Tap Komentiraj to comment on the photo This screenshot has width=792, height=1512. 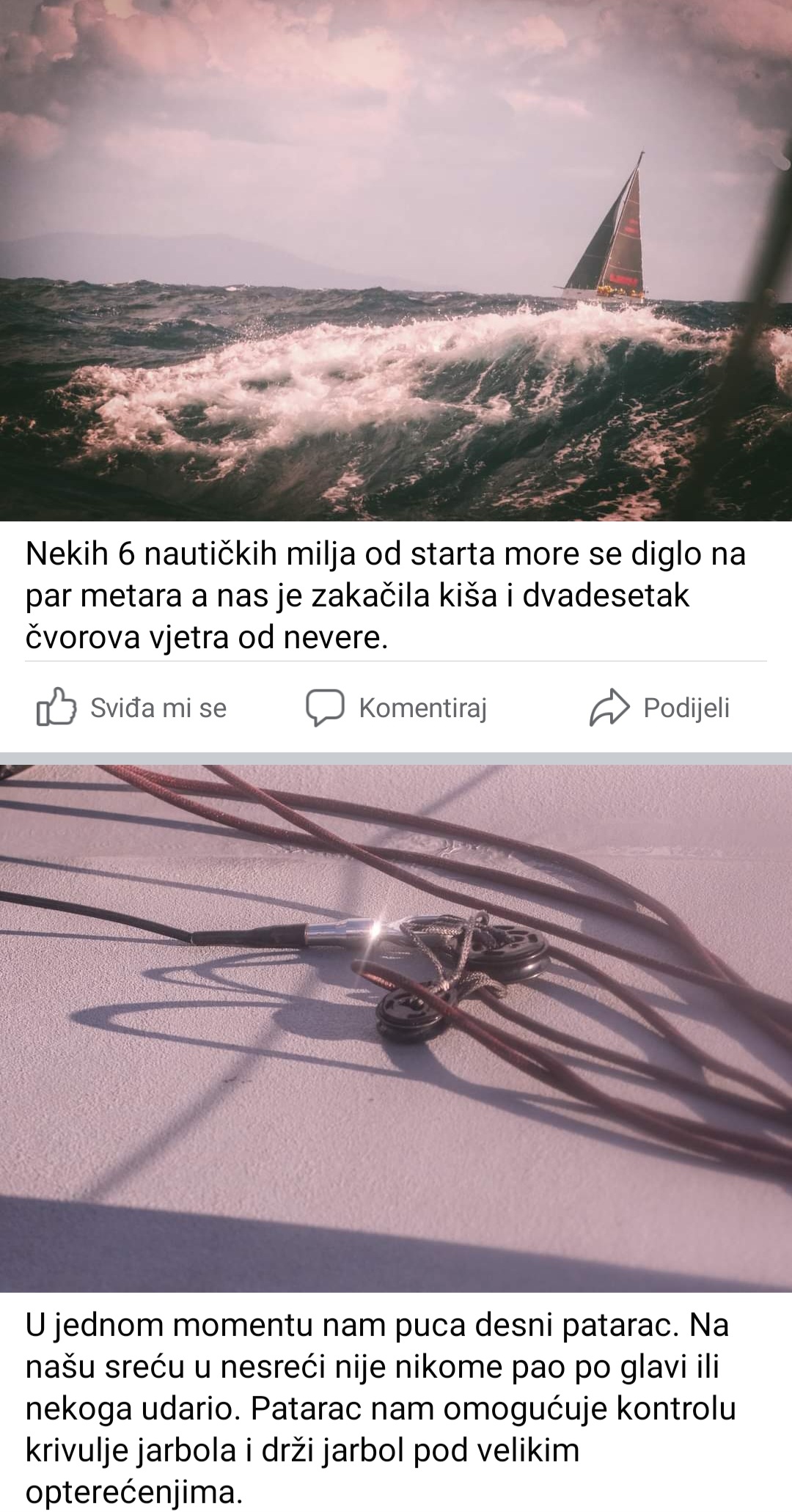click(396, 708)
